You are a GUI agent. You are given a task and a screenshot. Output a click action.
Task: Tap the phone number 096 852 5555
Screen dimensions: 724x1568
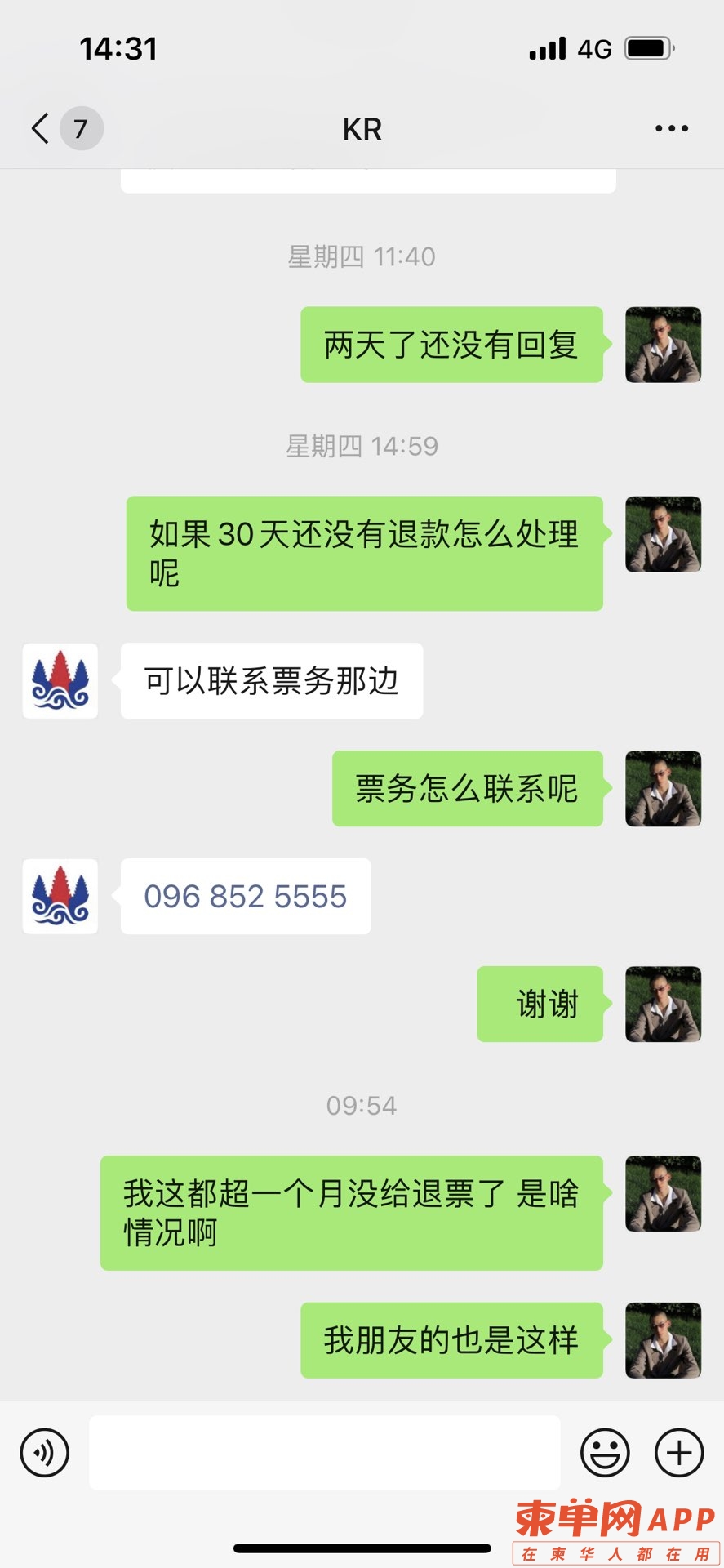tap(246, 897)
